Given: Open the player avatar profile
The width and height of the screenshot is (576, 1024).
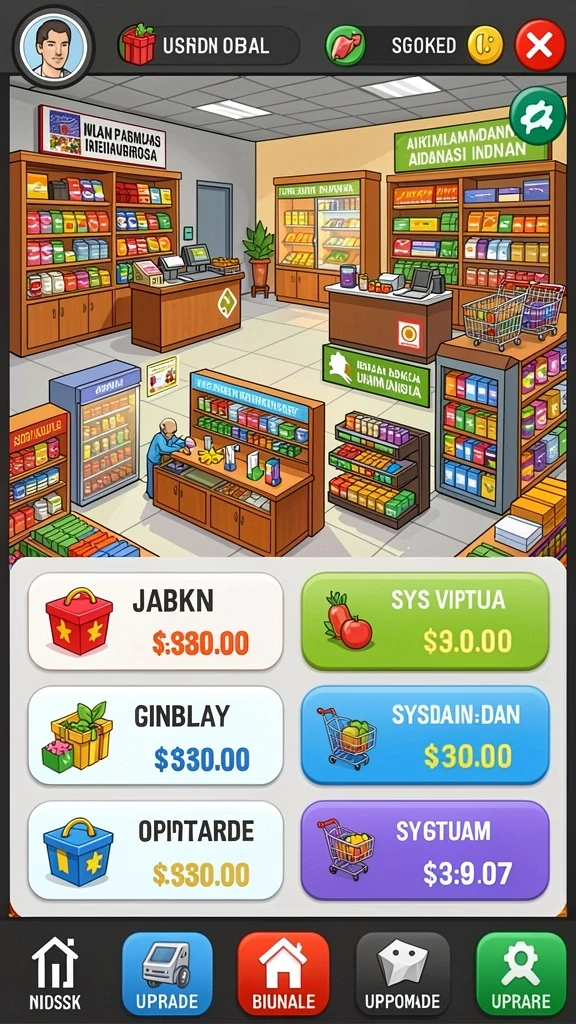Looking at the screenshot, I should coord(54,45).
